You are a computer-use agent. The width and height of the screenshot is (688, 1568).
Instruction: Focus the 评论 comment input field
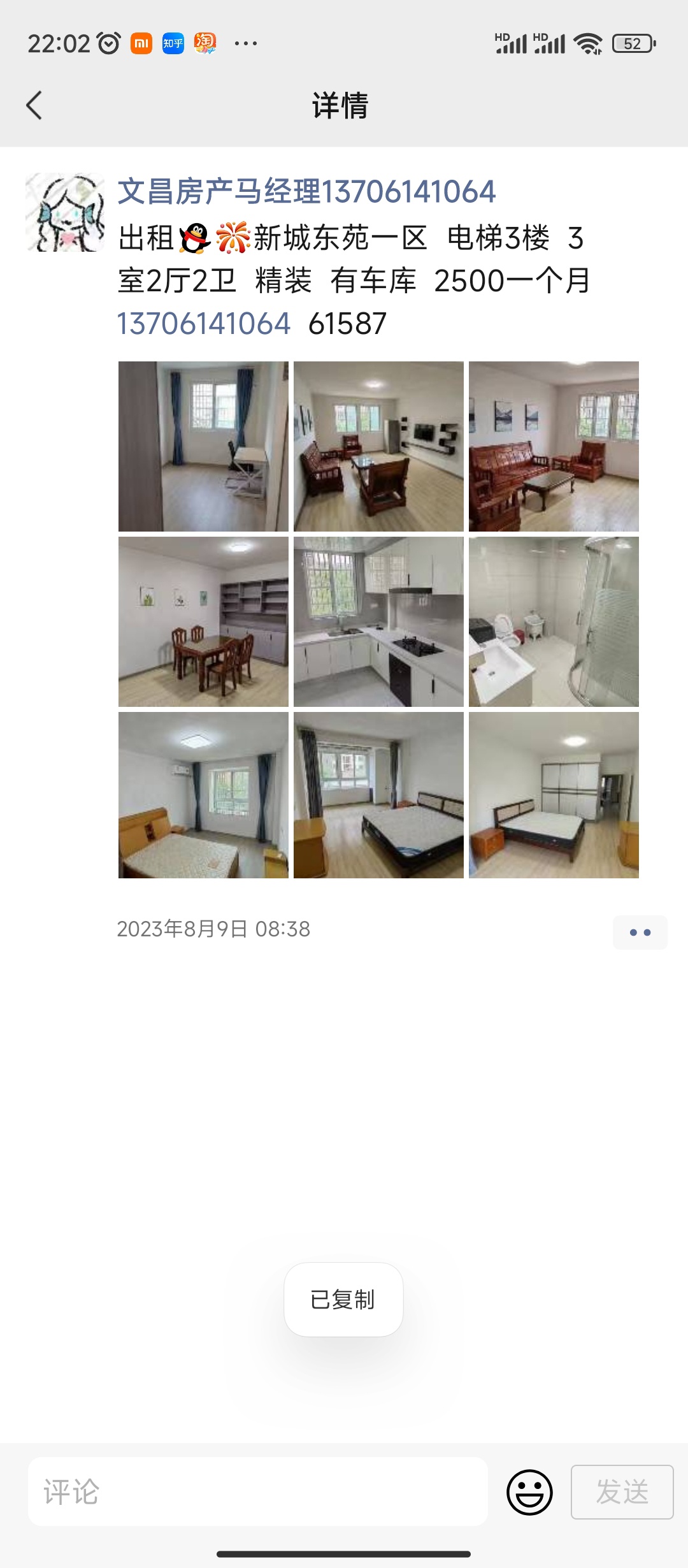(x=257, y=1492)
